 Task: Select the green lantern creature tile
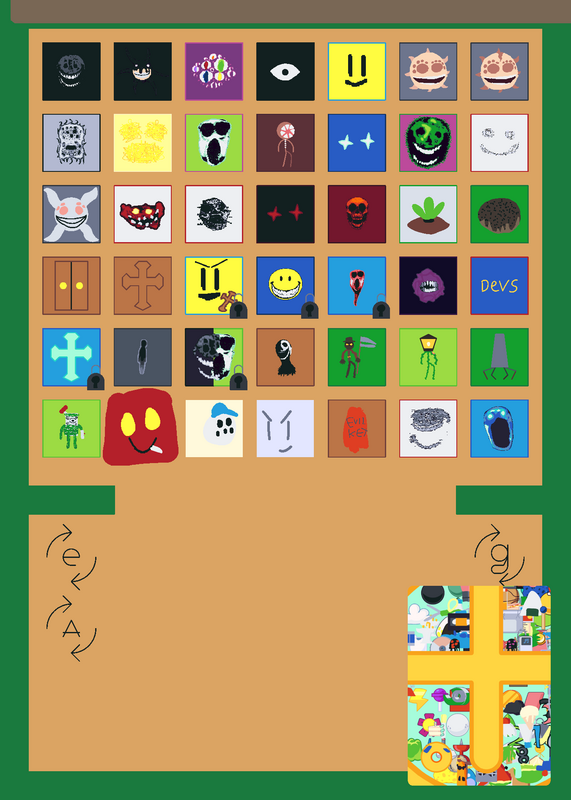pyautogui.click(x=428, y=357)
